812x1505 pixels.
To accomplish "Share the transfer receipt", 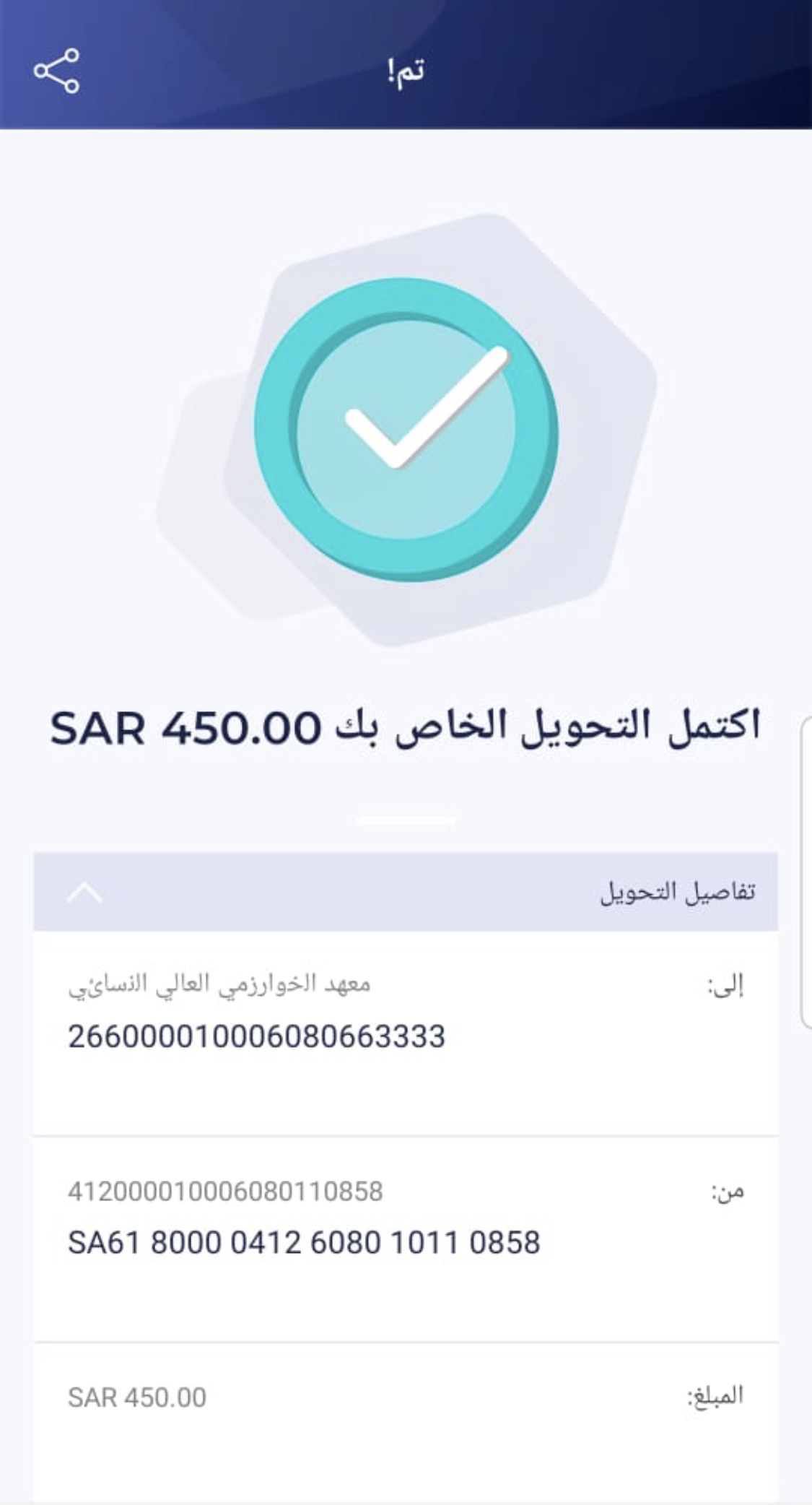I will click(56, 71).
